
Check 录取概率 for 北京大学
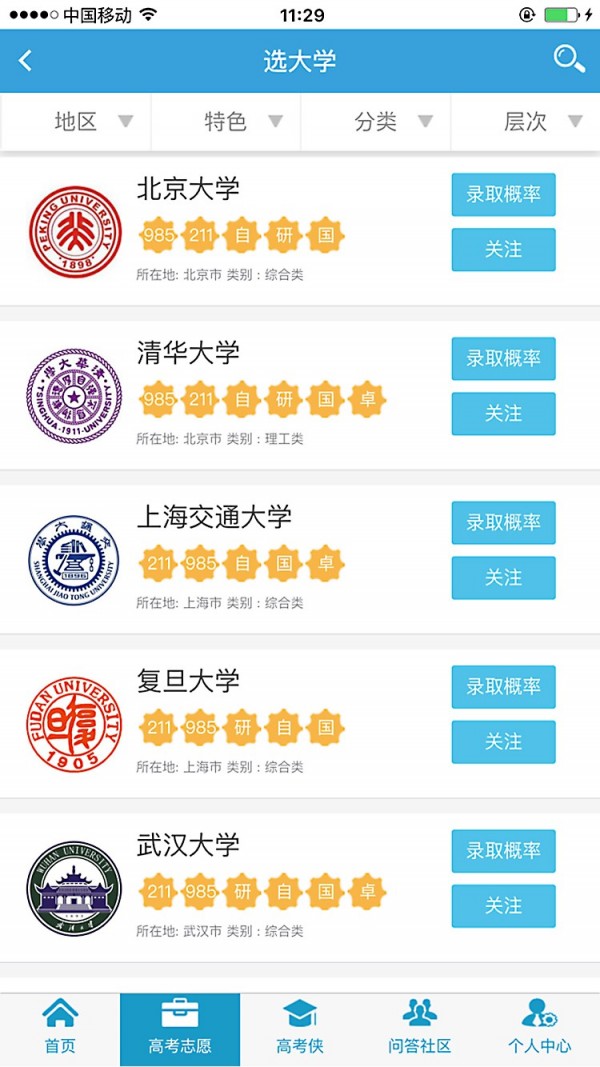[x=503, y=194]
